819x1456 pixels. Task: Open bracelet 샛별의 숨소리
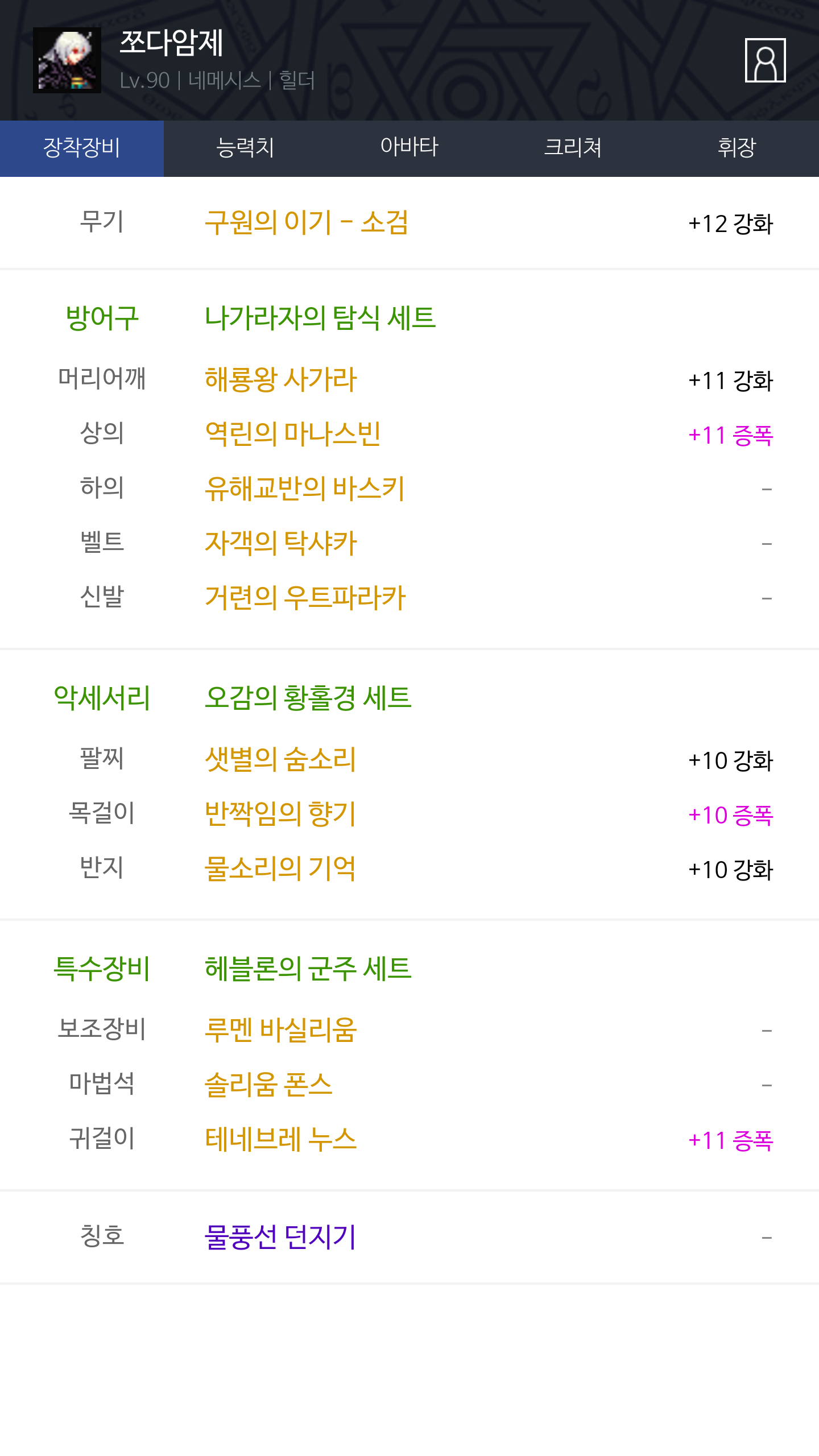point(280,759)
